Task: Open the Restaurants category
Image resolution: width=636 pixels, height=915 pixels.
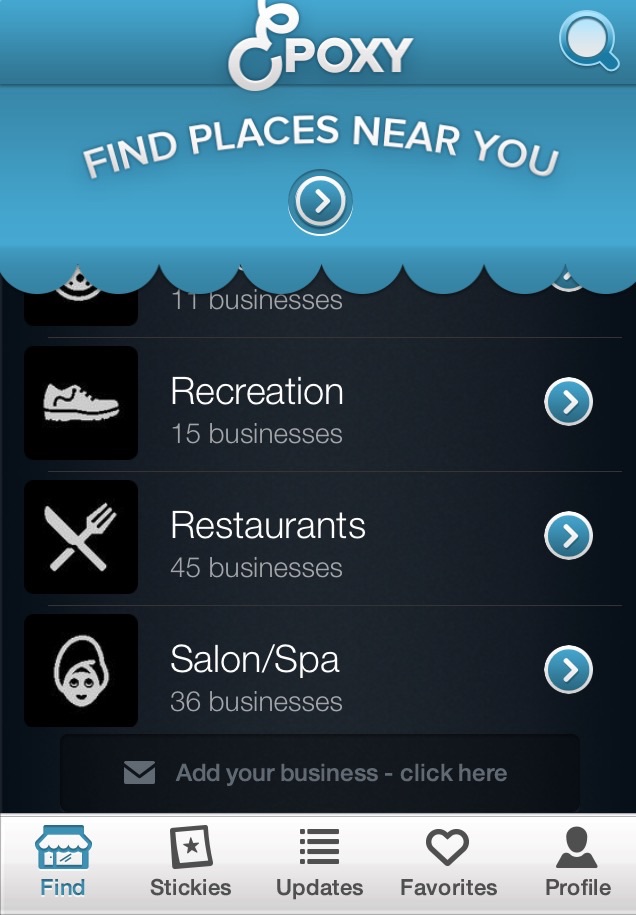Action: click(568, 537)
